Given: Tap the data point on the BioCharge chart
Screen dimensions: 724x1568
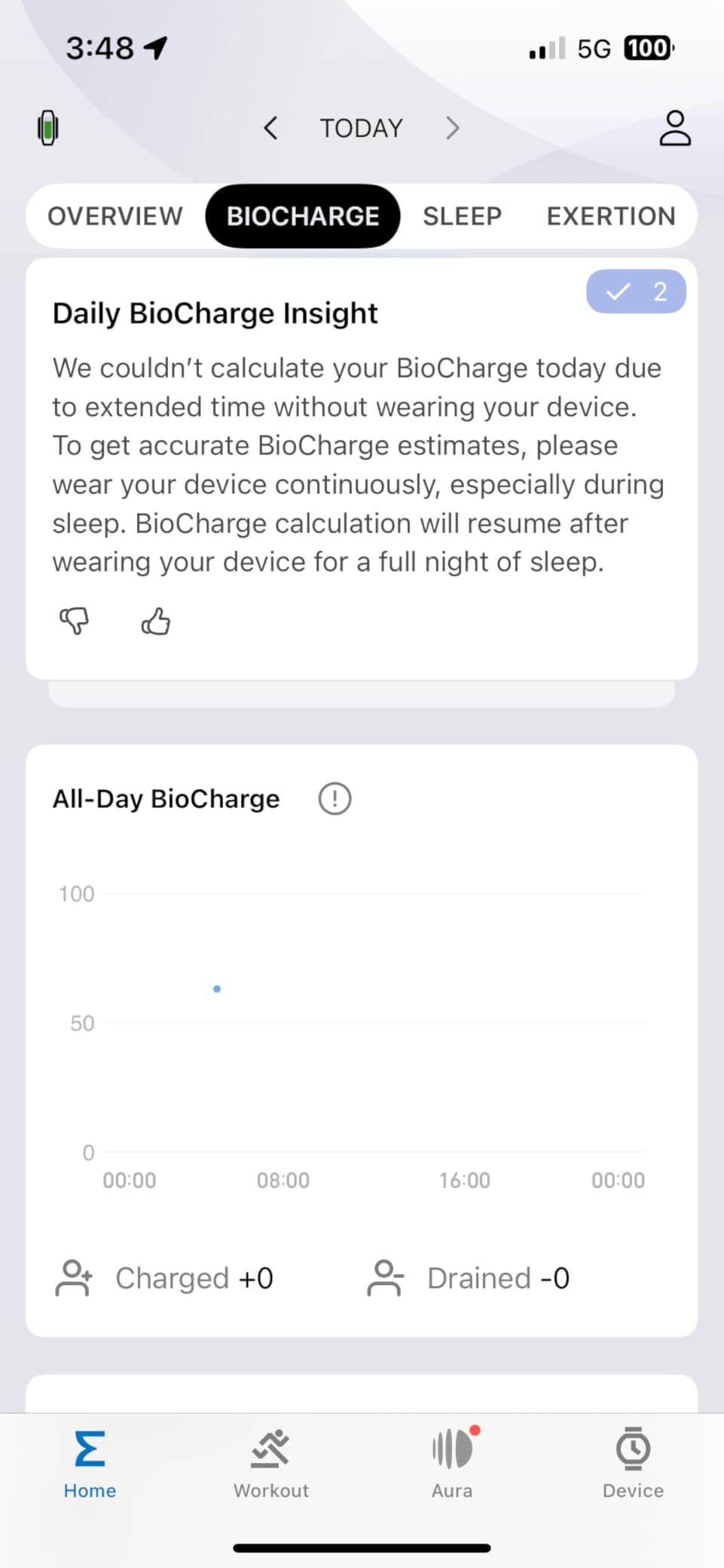Looking at the screenshot, I should (217, 988).
